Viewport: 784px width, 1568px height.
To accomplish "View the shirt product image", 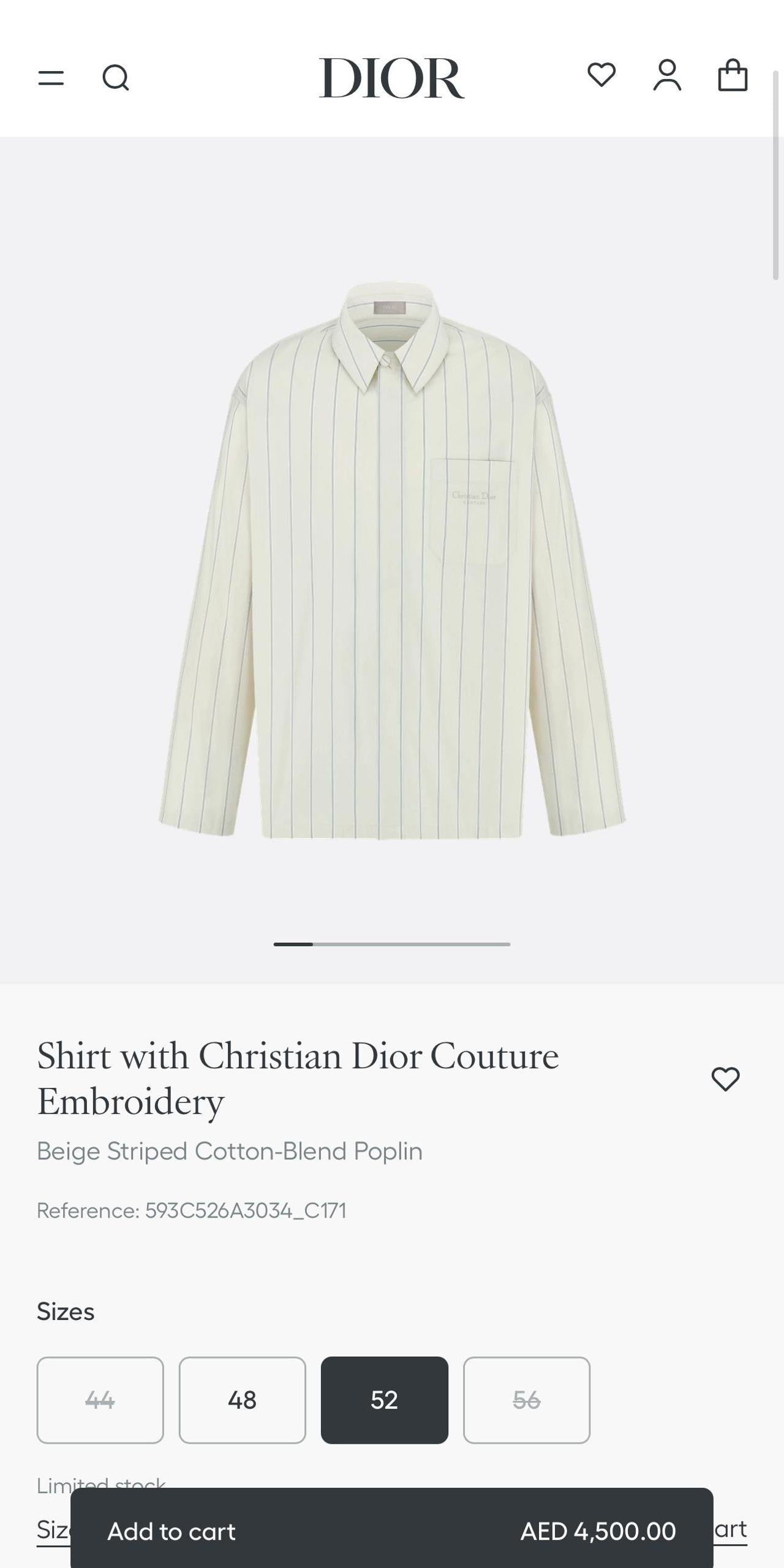I will [x=392, y=560].
